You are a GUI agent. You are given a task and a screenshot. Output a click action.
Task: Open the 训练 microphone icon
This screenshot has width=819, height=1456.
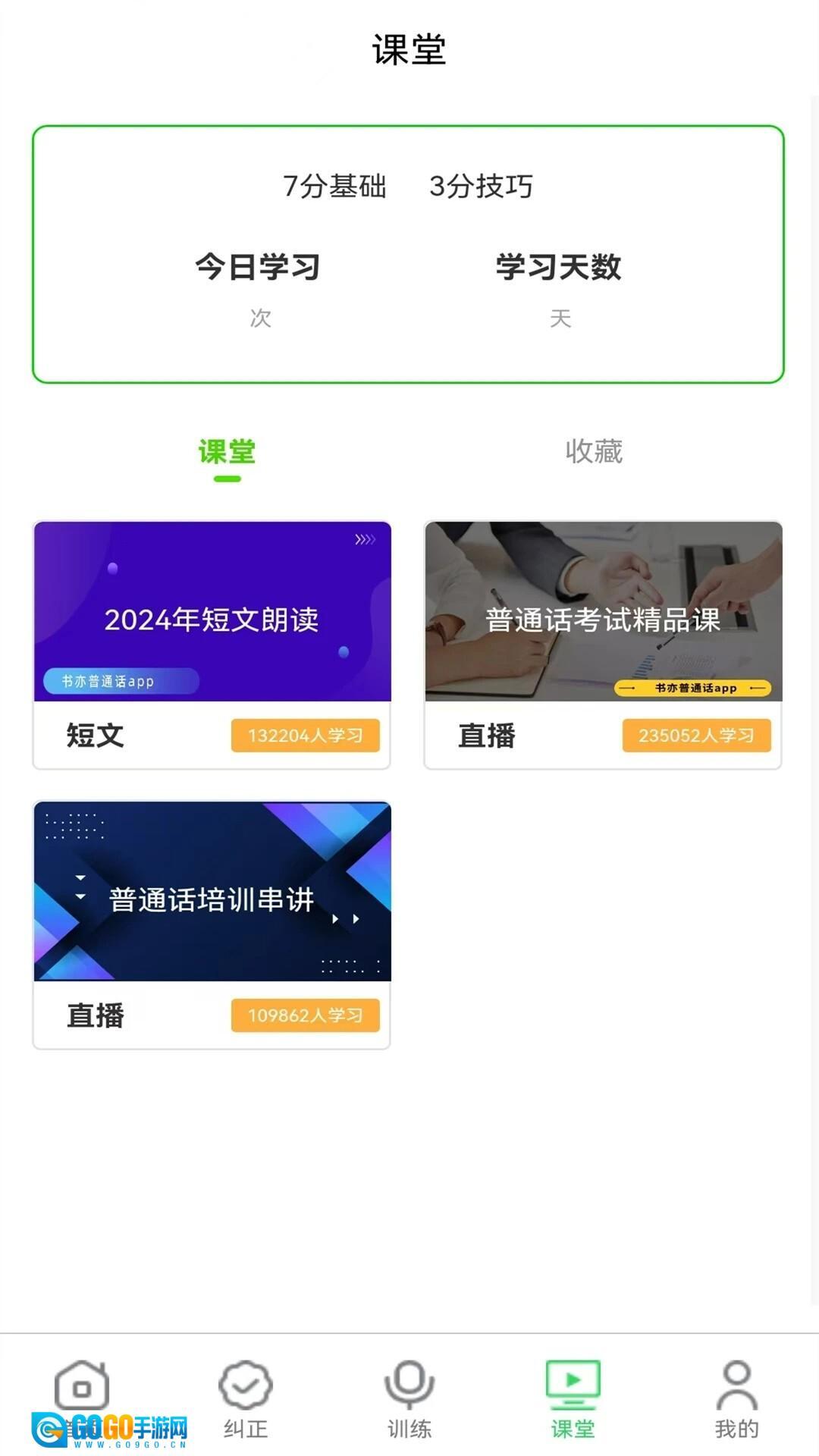409,1389
